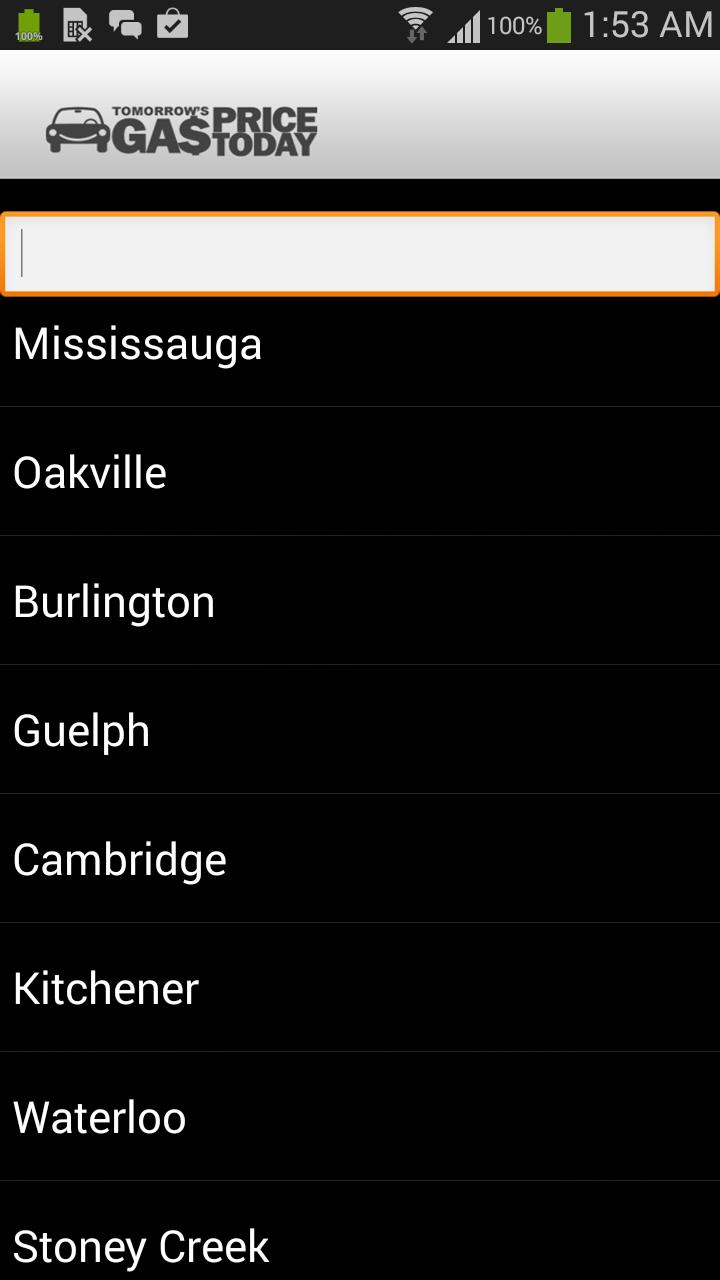Focus the city search text field
The height and width of the screenshot is (1280, 720).
coord(360,254)
